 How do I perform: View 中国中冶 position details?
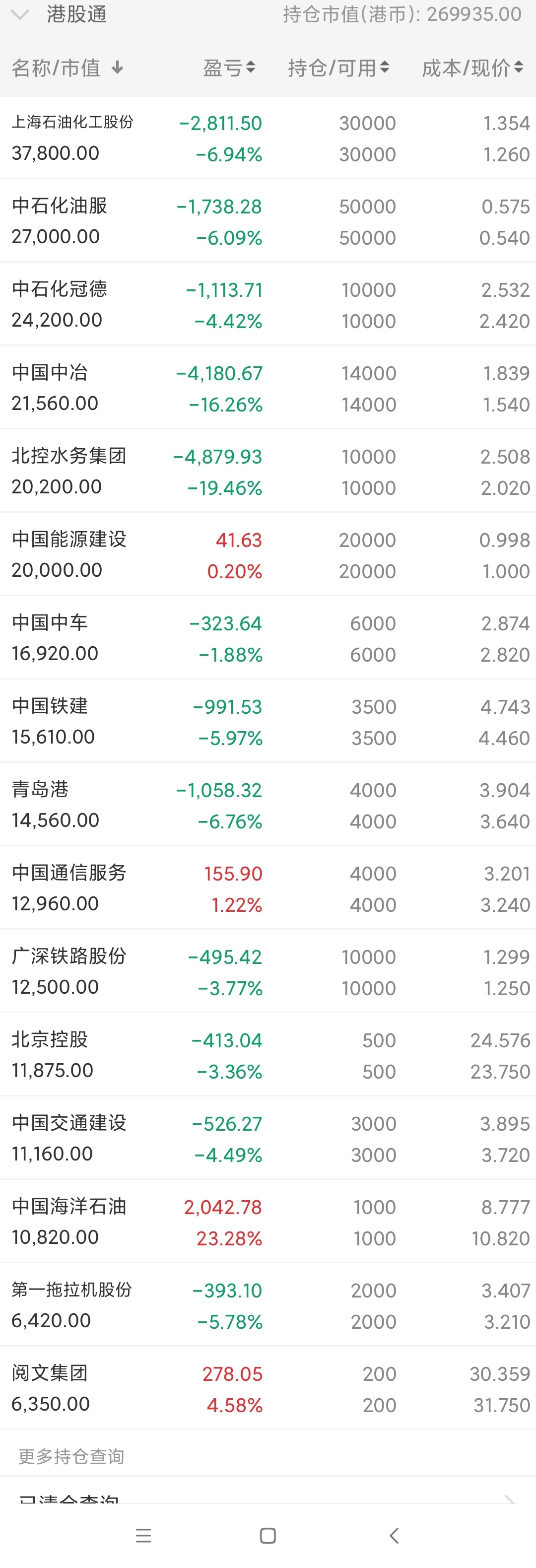(x=268, y=388)
